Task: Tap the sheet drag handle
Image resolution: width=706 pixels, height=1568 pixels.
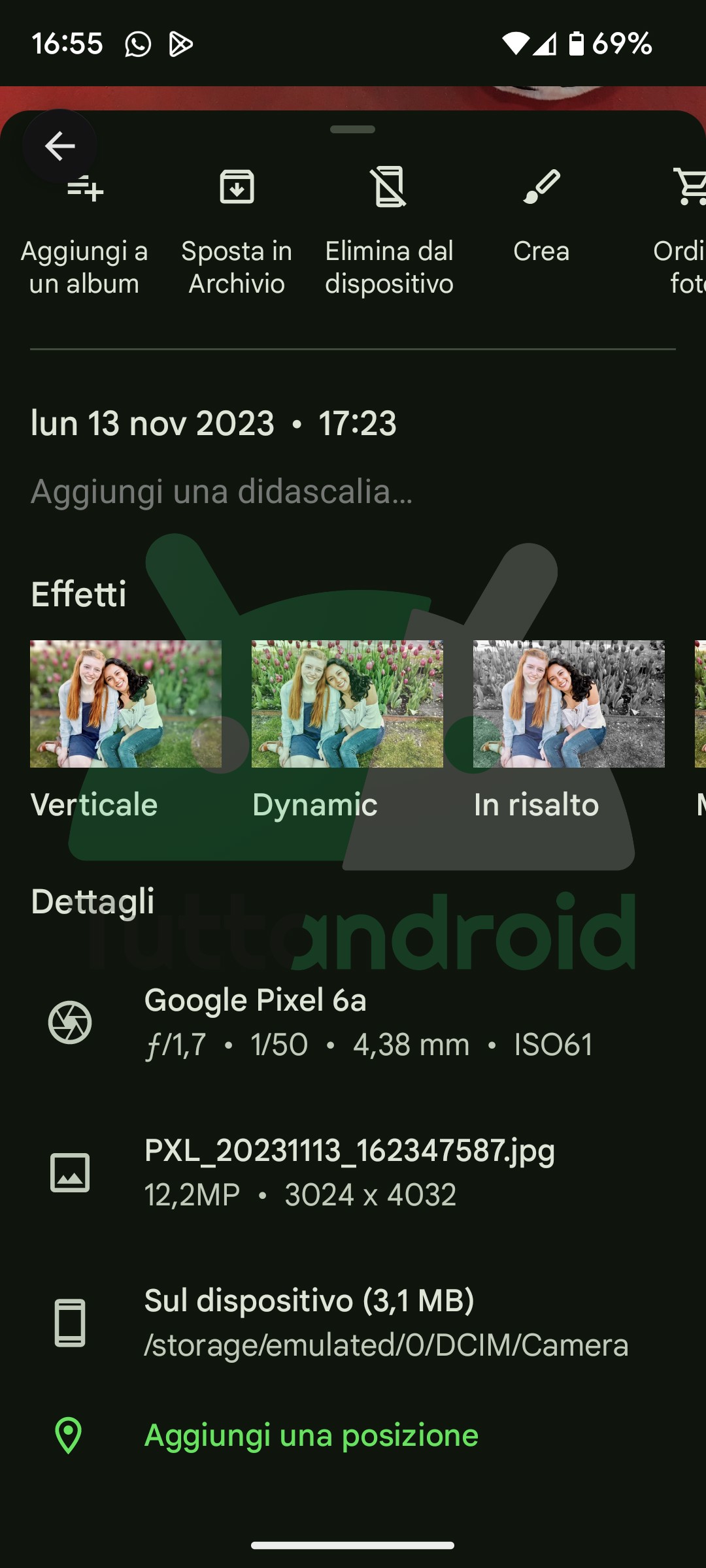Action: pyautogui.click(x=353, y=129)
